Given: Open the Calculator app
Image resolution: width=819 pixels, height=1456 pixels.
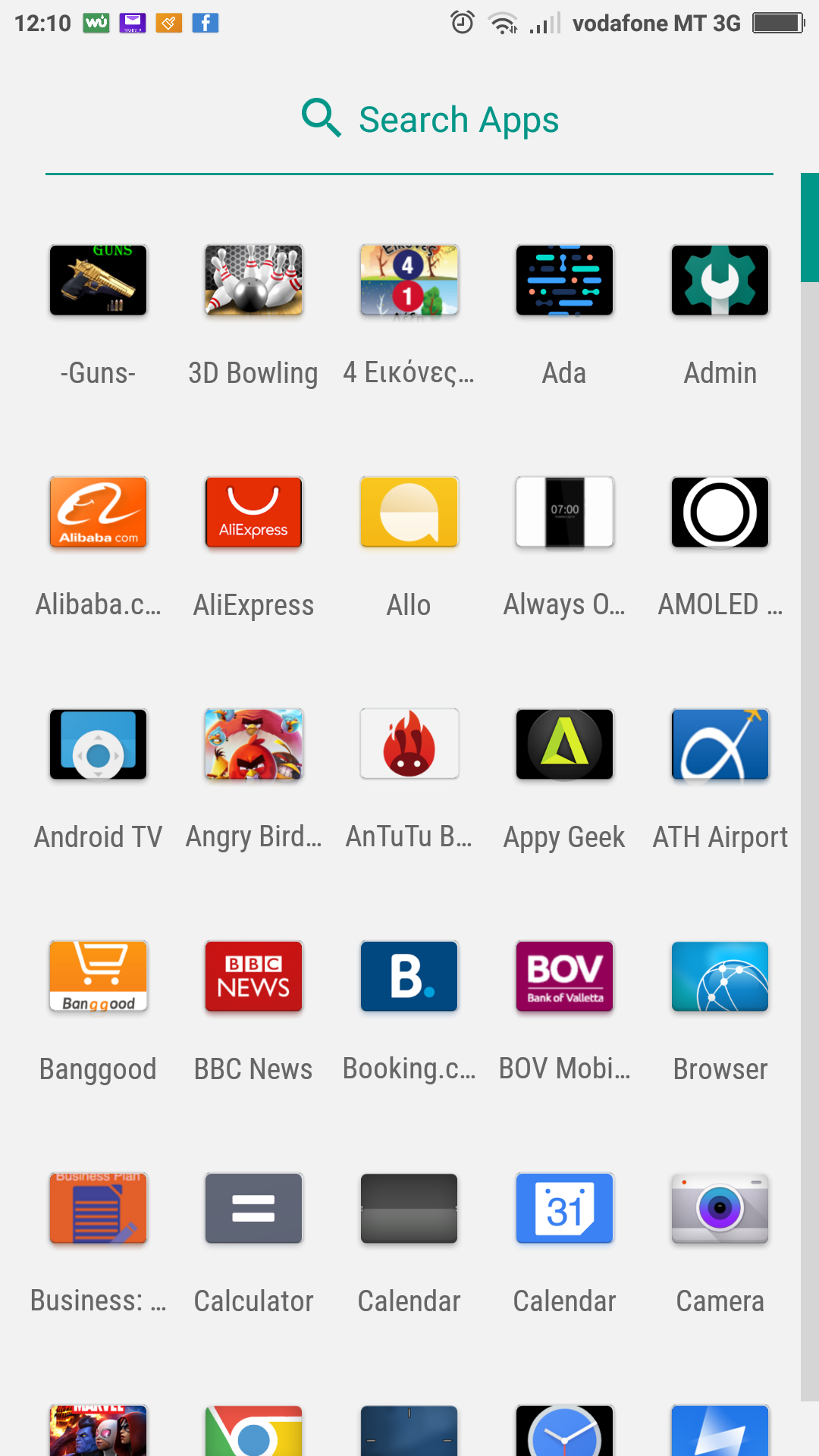Looking at the screenshot, I should pyautogui.click(x=253, y=1209).
